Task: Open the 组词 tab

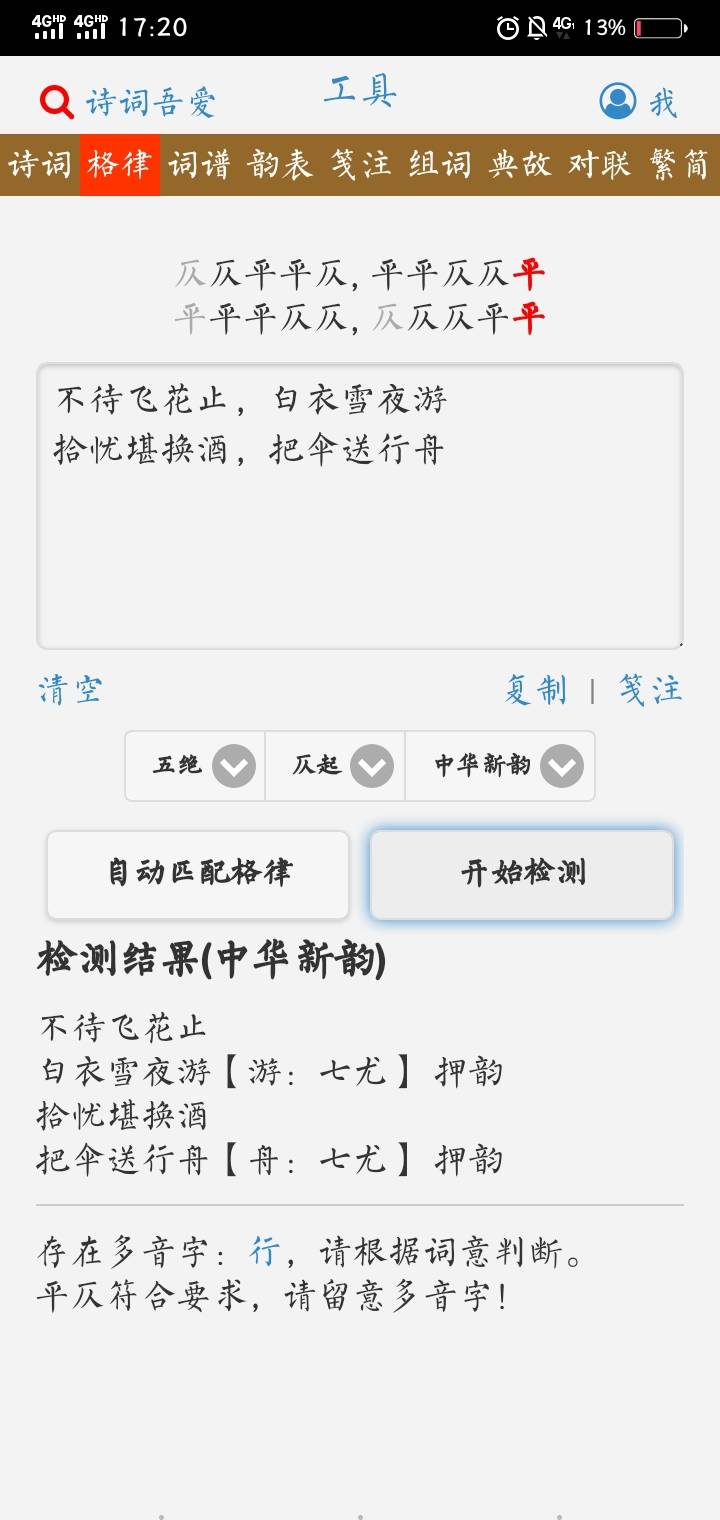Action: 440,164
